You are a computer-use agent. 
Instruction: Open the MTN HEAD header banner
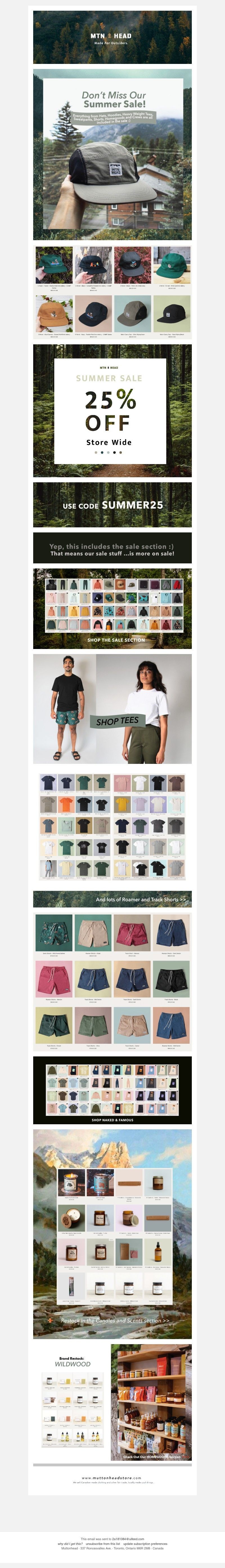coord(112,37)
